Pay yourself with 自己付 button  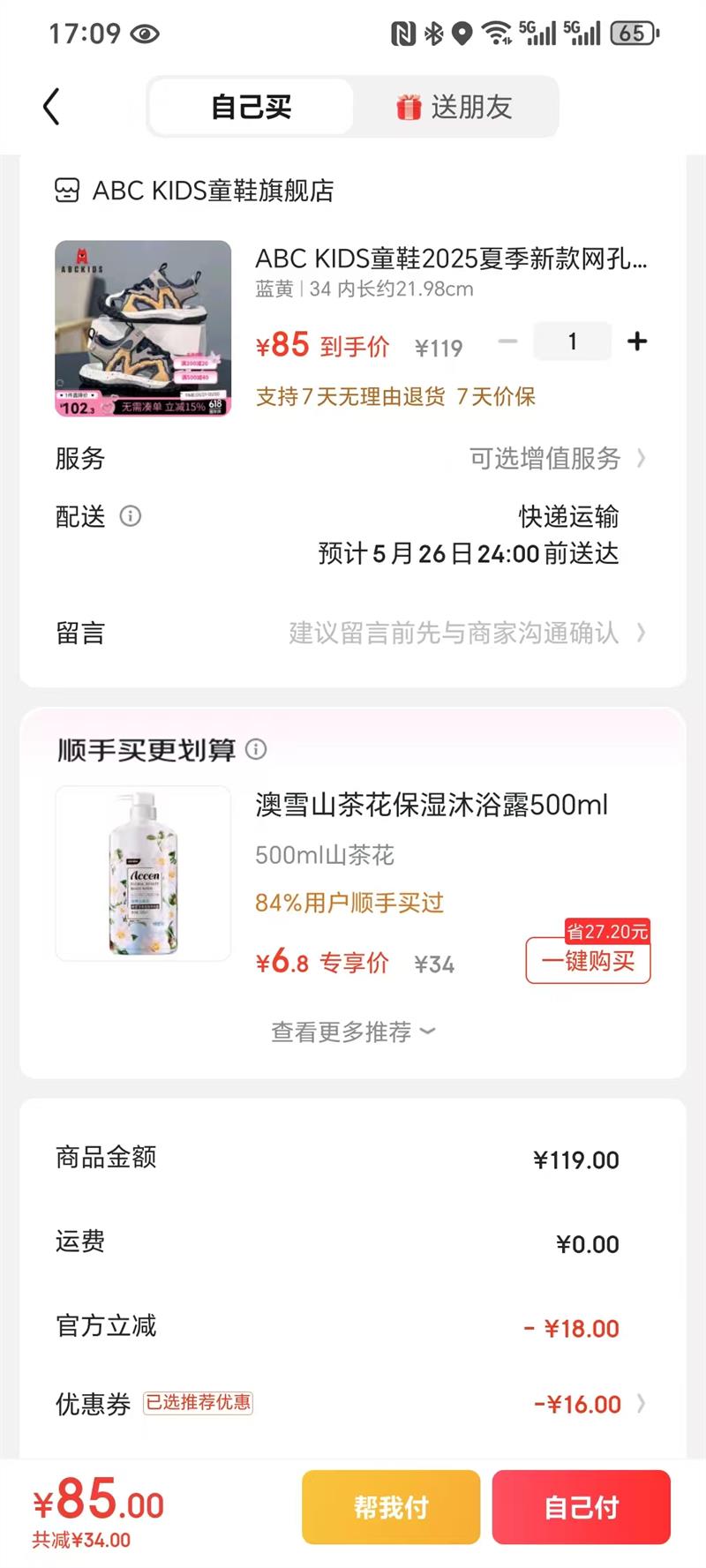pyautogui.click(x=581, y=1507)
